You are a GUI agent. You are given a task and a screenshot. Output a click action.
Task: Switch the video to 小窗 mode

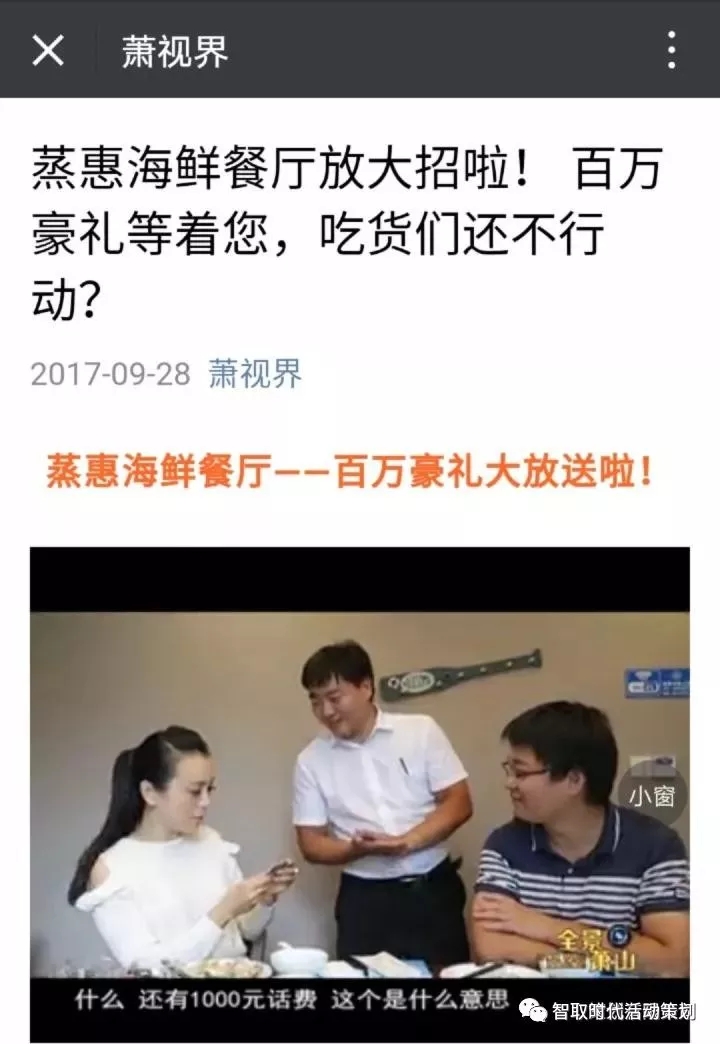(651, 795)
